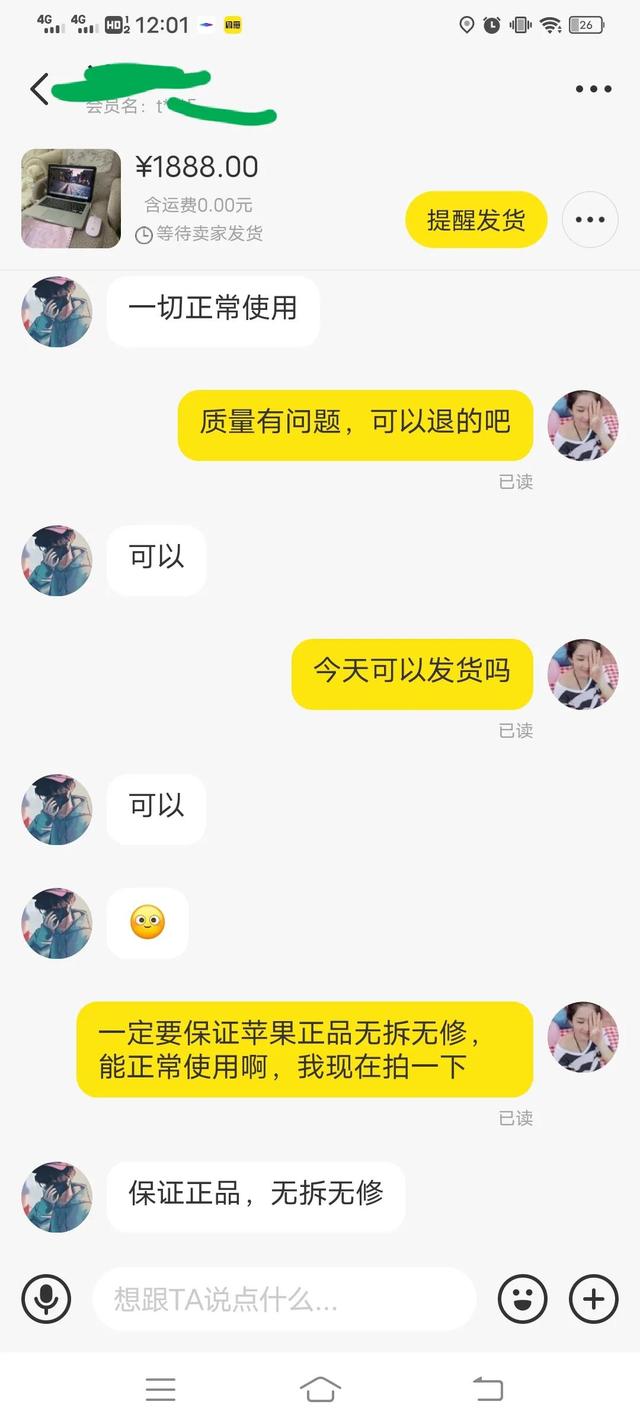
Task: Open seller's avatar beside 一切正常使用
Action: [57, 311]
